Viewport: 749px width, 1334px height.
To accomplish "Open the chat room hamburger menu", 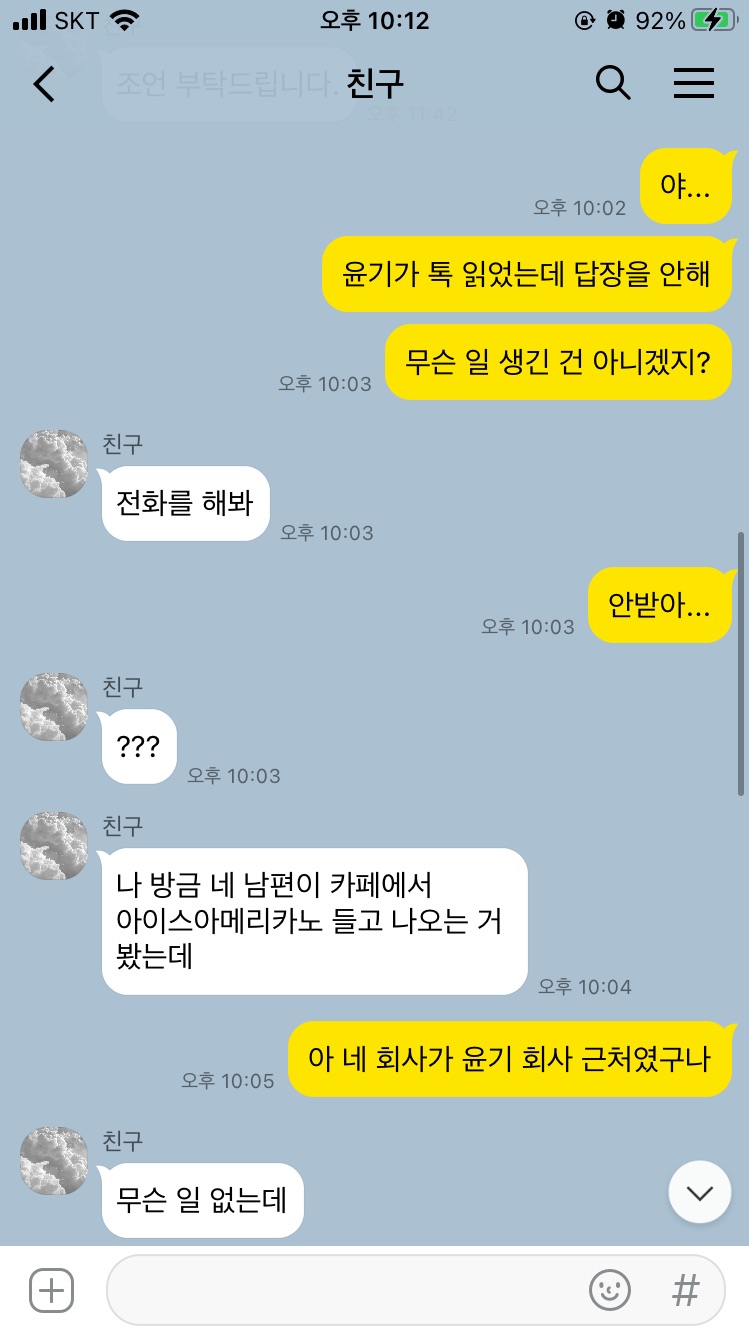I will click(x=694, y=83).
